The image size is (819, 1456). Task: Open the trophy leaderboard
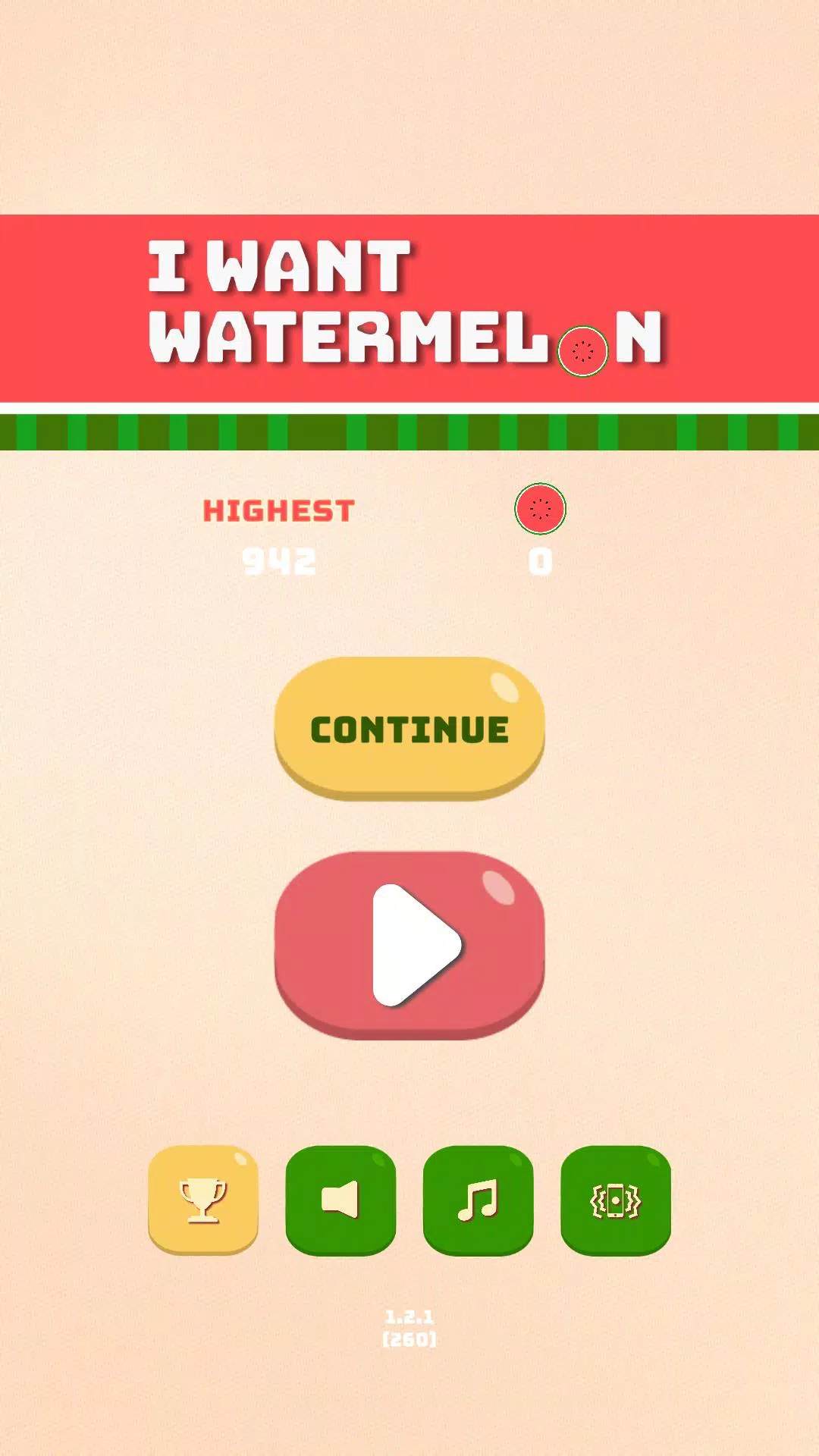click(x=203, y=1200)
